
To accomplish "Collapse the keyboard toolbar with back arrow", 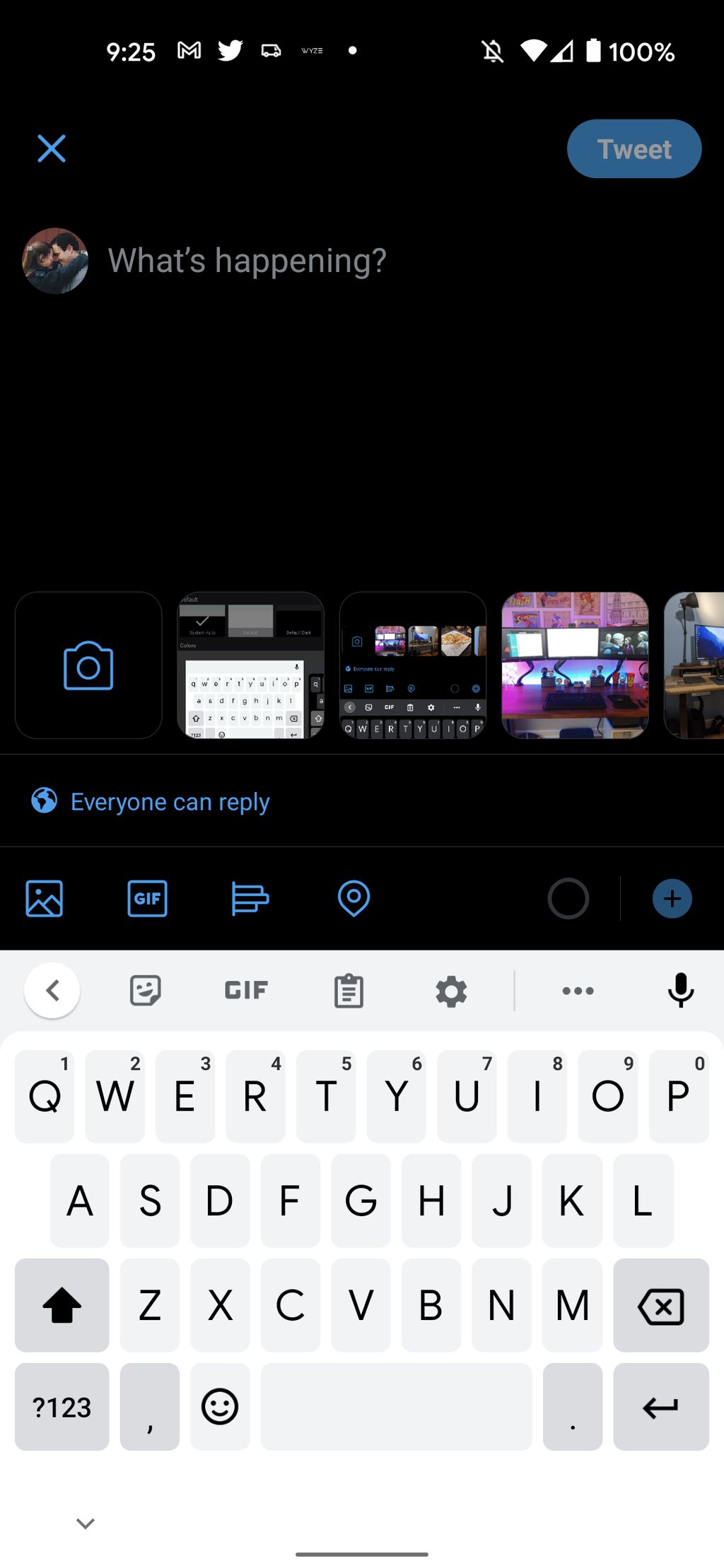I will click(x=52, y=990).
